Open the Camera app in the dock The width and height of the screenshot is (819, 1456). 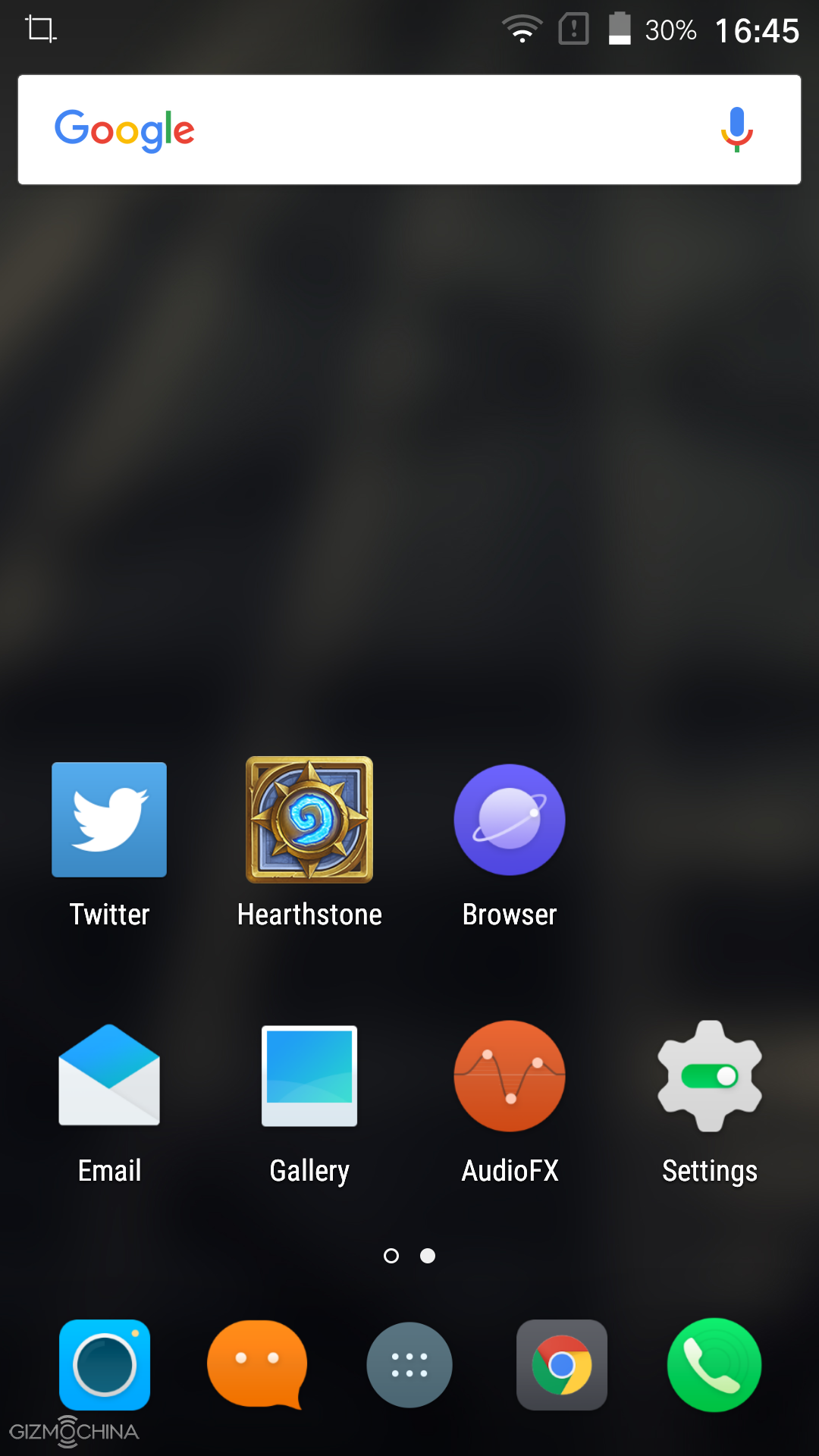(105, 1365)
